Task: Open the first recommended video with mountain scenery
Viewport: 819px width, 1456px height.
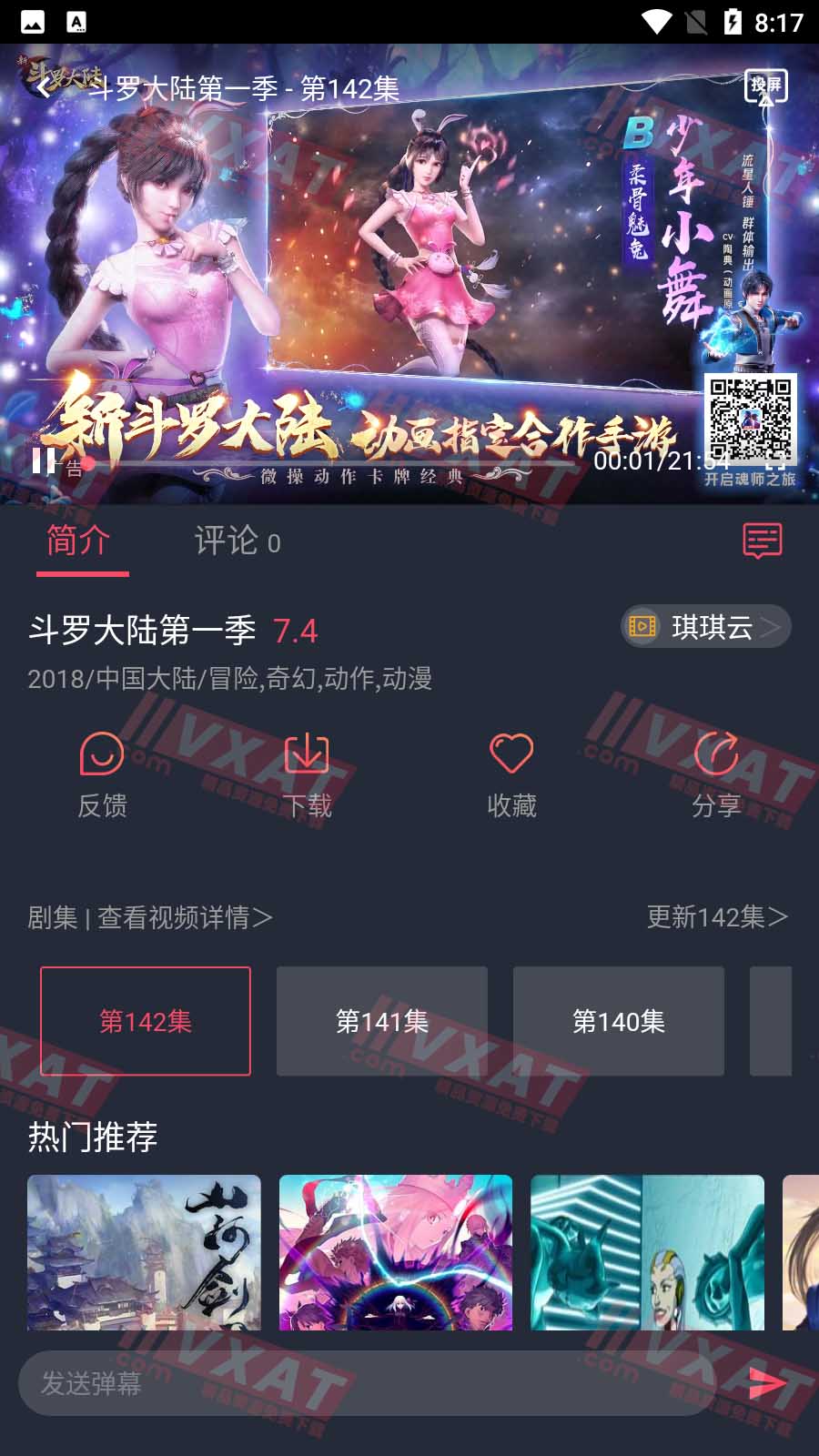Action: click(x=144, y=1252)
